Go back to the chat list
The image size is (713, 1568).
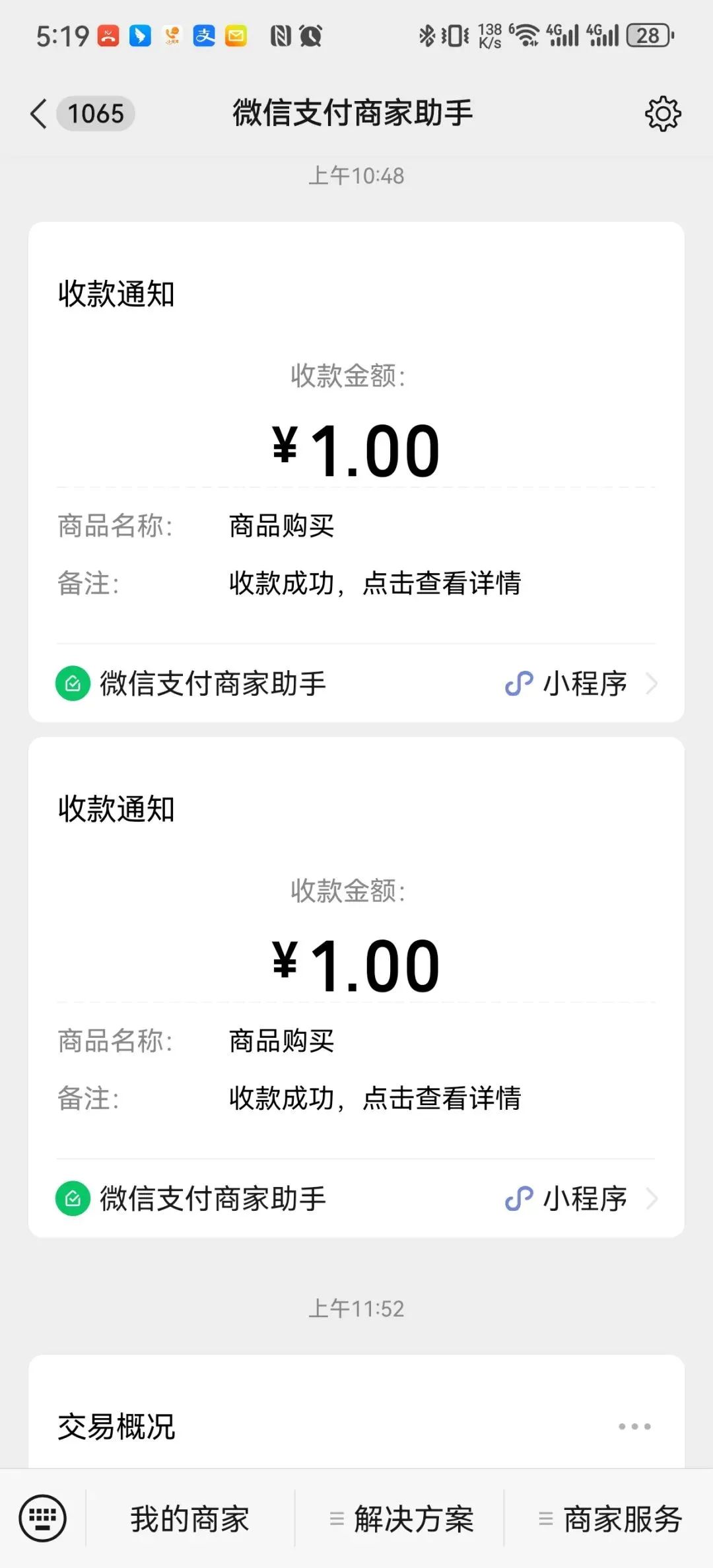point(40,114)
